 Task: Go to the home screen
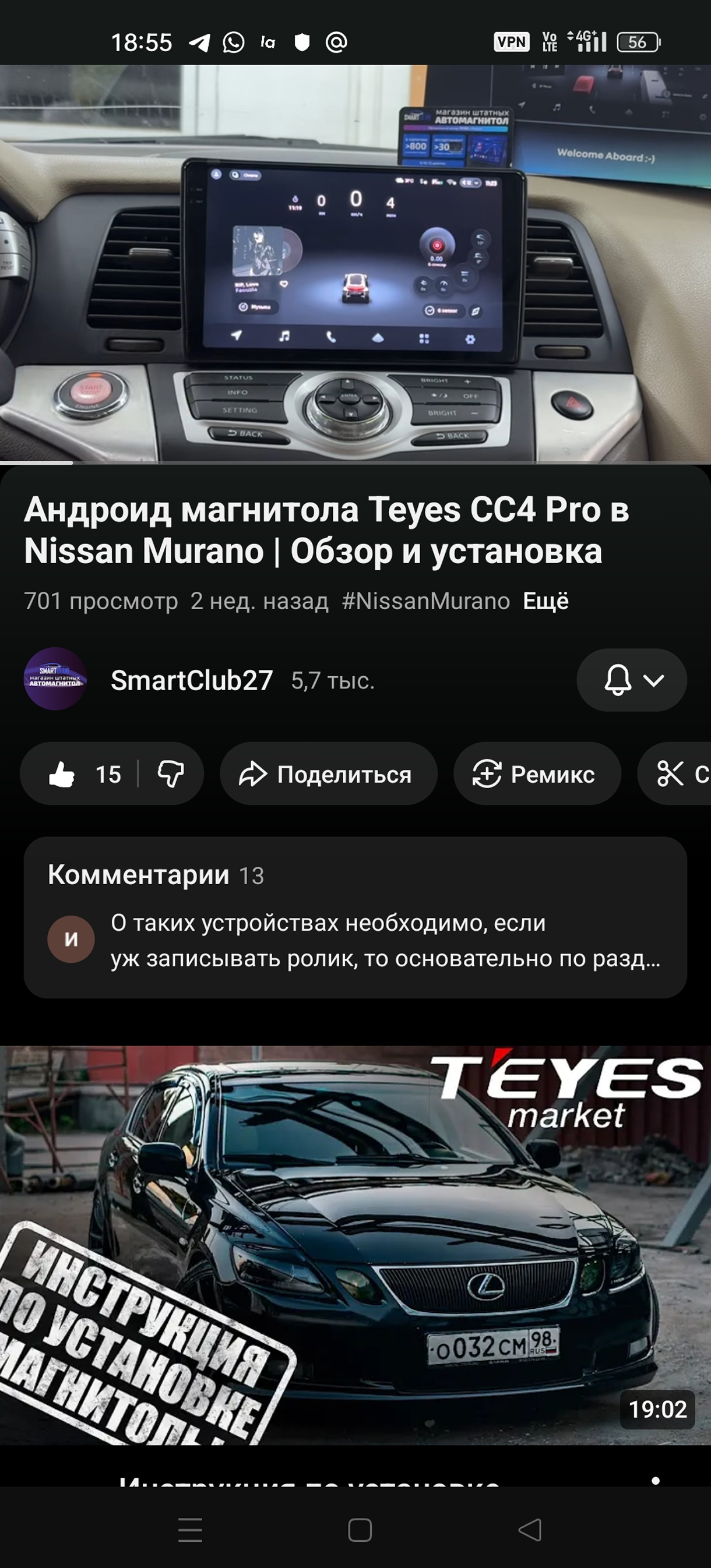360,1530
